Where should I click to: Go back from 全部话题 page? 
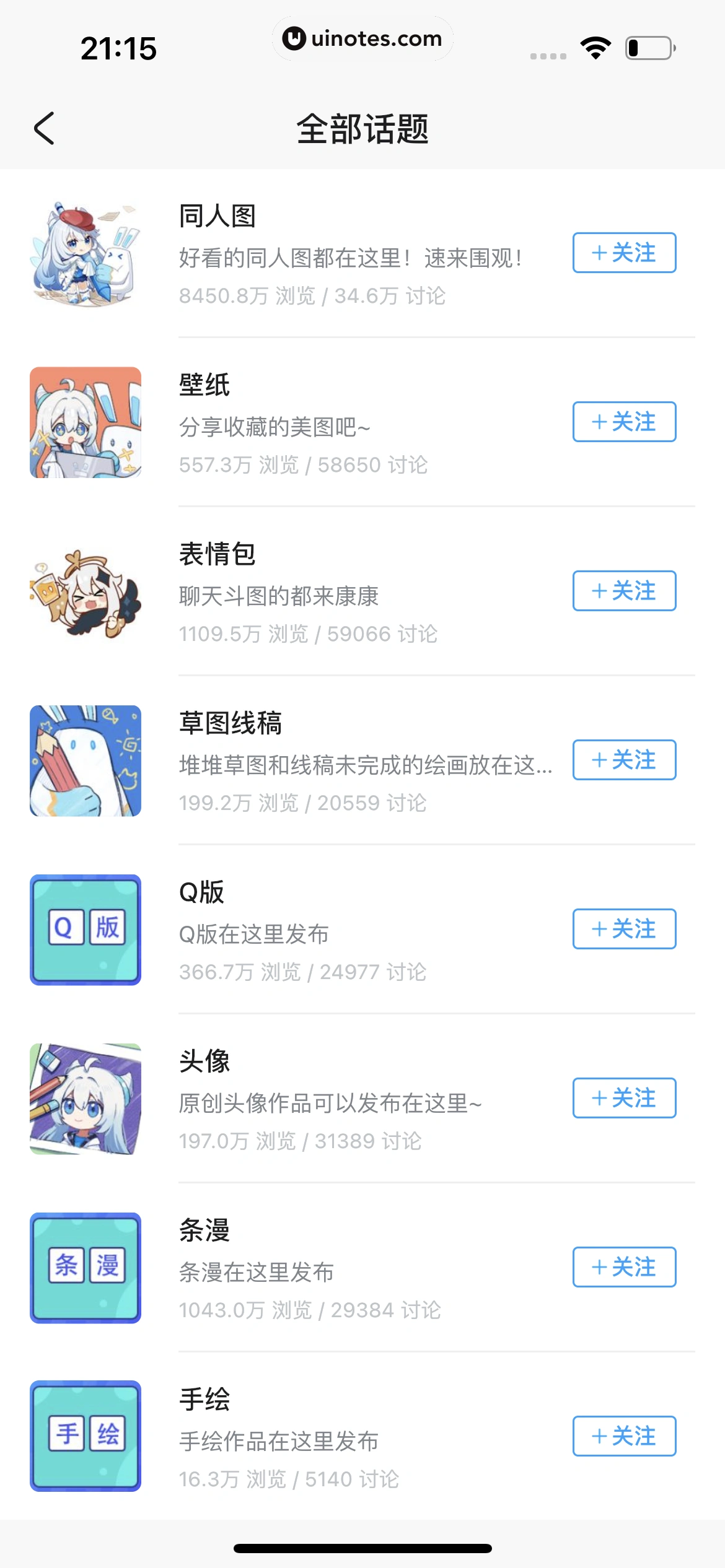tap(45, 129)
